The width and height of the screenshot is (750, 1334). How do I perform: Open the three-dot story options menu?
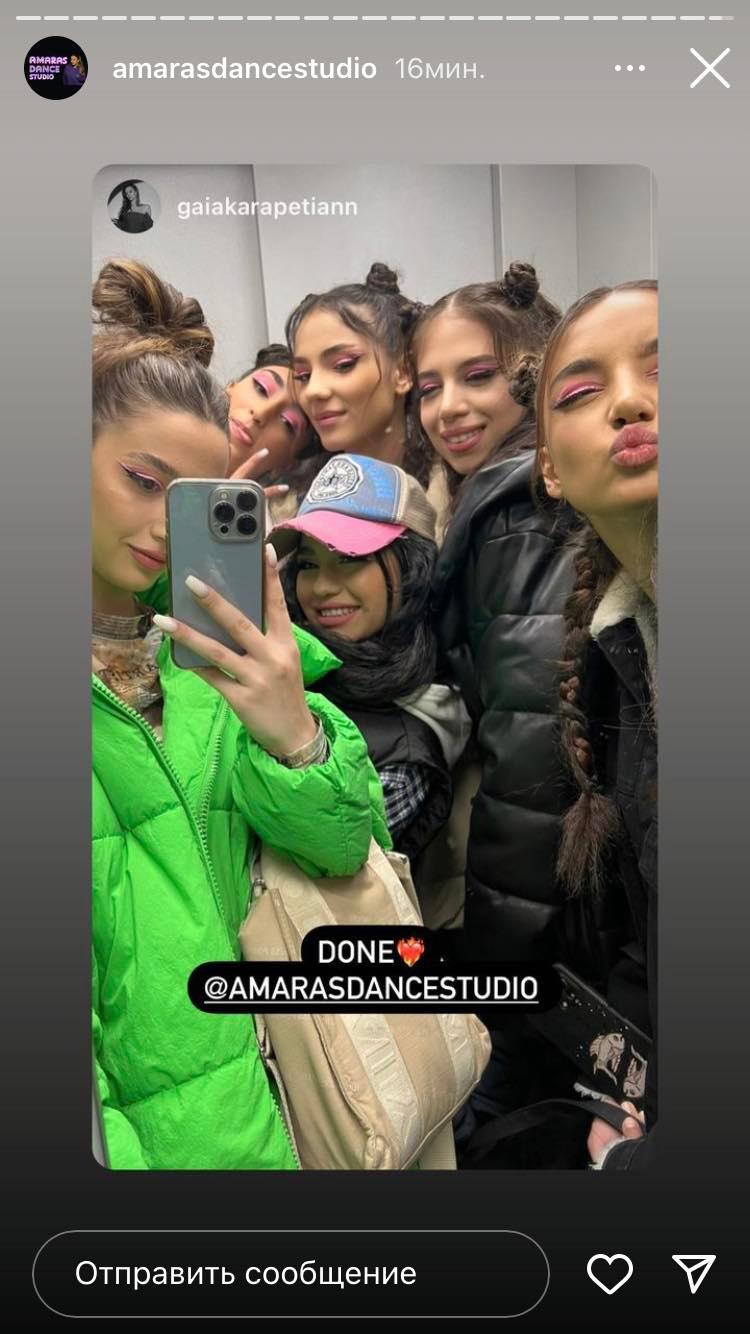click(x=630, y=68)
